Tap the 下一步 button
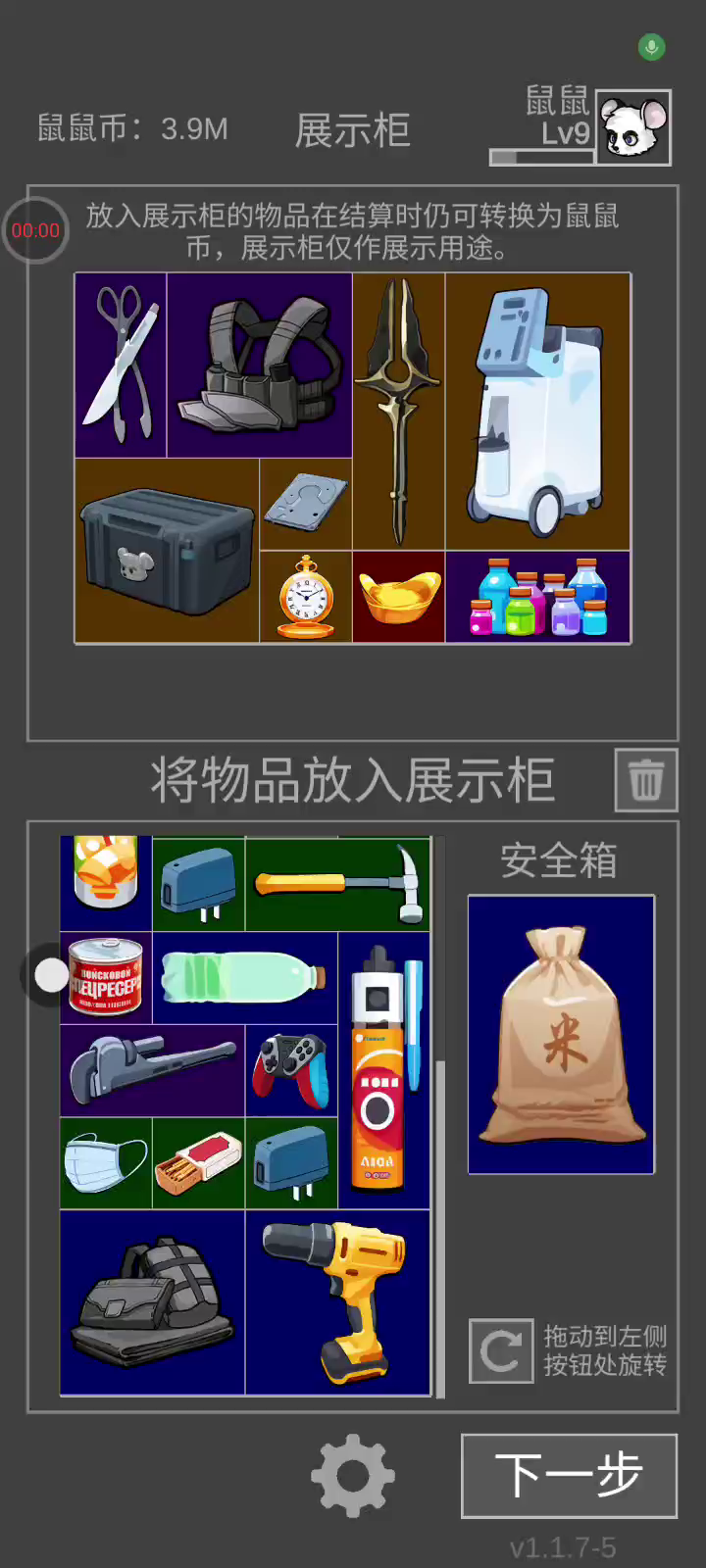706x1568 pixels. pyautogui.click(x=569, y=1475)
